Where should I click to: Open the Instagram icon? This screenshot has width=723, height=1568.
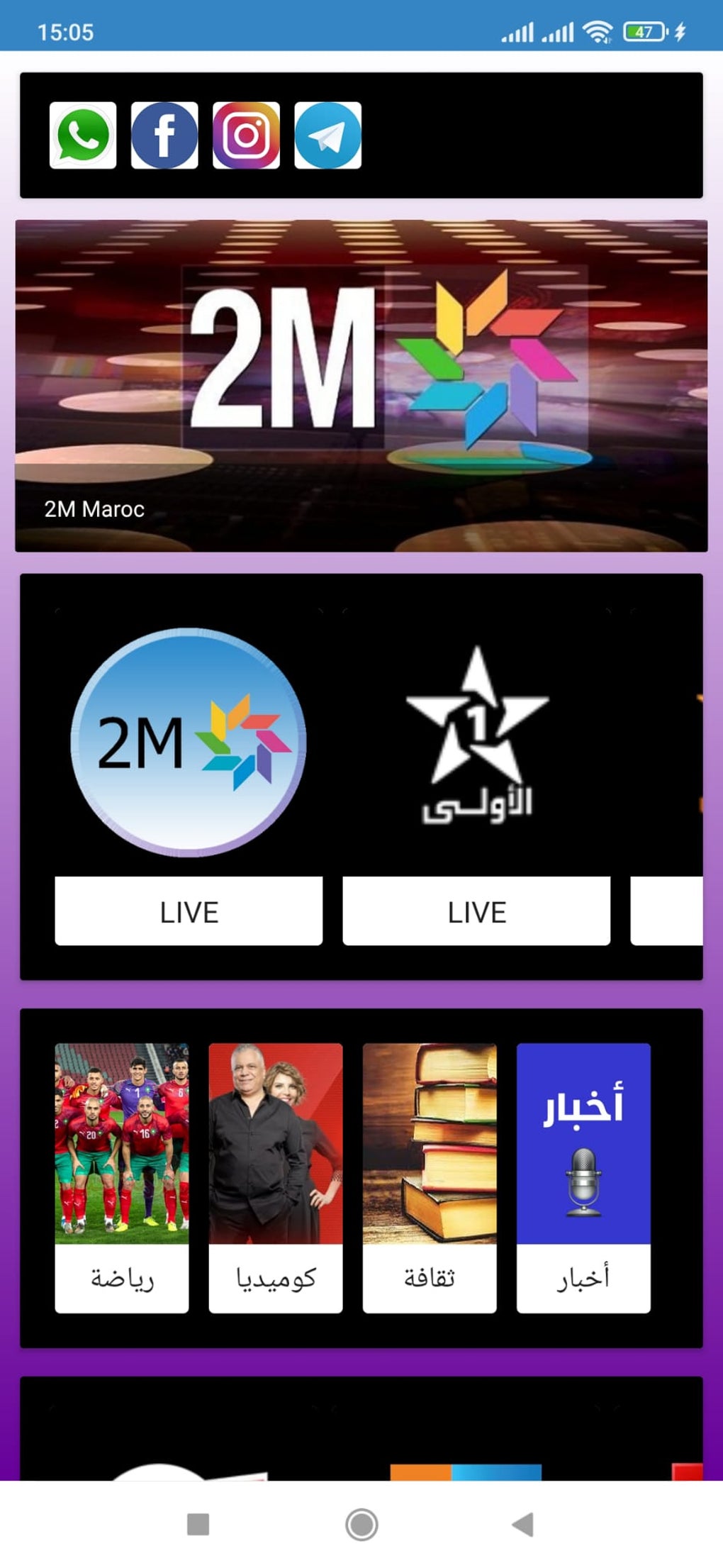click(246, 135)
